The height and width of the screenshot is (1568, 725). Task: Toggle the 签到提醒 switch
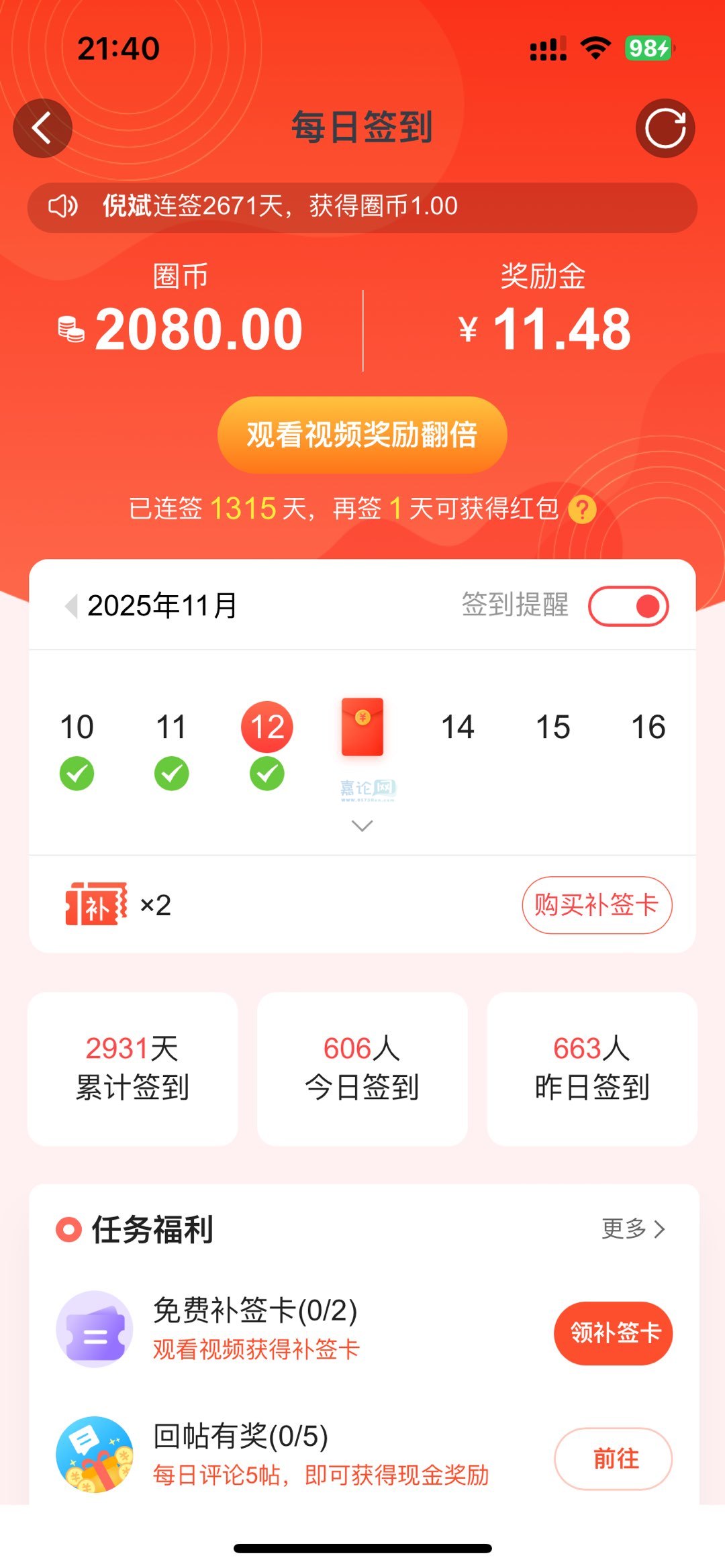pyautogui.click(x=628, y=606)
